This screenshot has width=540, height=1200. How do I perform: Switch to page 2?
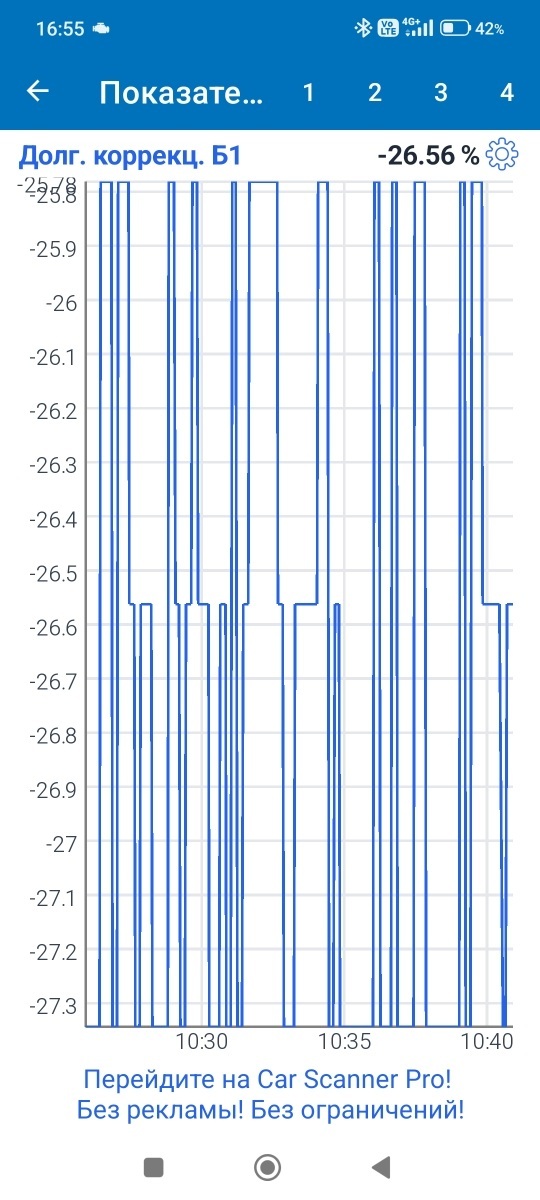pos(375,93)
